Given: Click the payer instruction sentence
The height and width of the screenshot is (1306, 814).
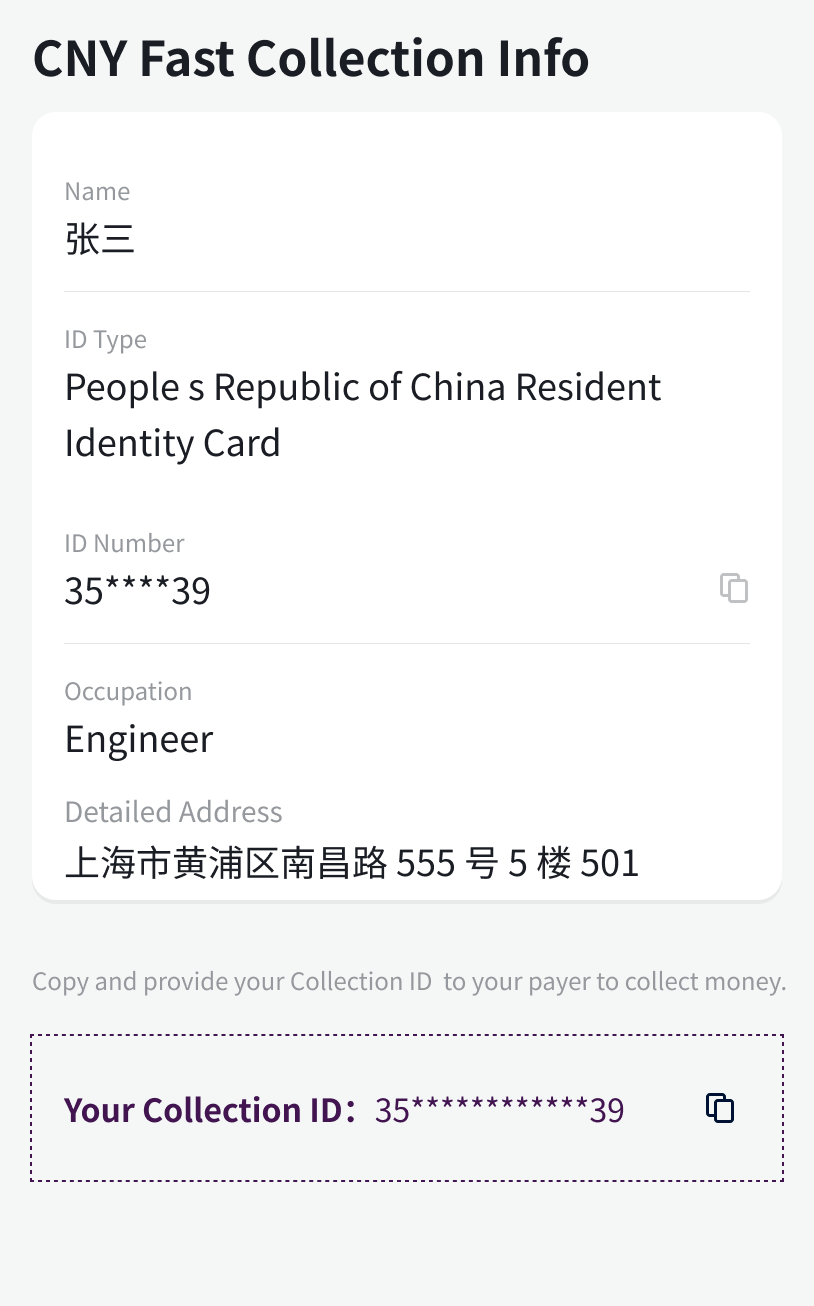Looking at the screenshot, I should 407,981.
